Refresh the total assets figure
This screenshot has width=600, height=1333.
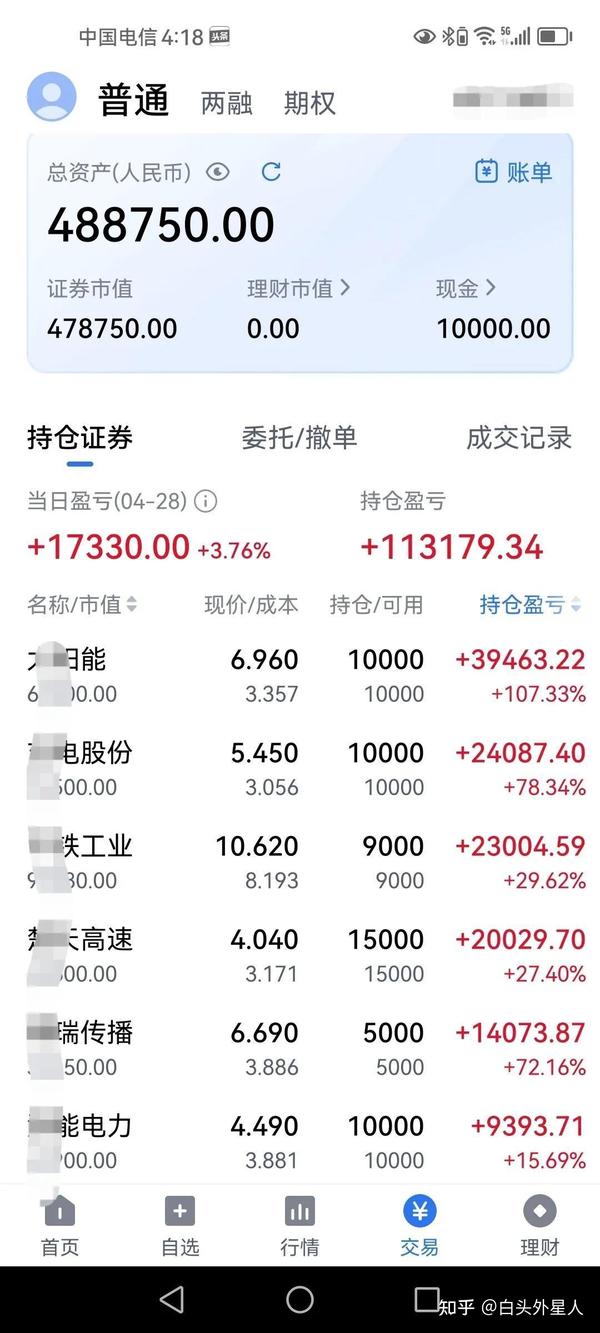[271, 172]
